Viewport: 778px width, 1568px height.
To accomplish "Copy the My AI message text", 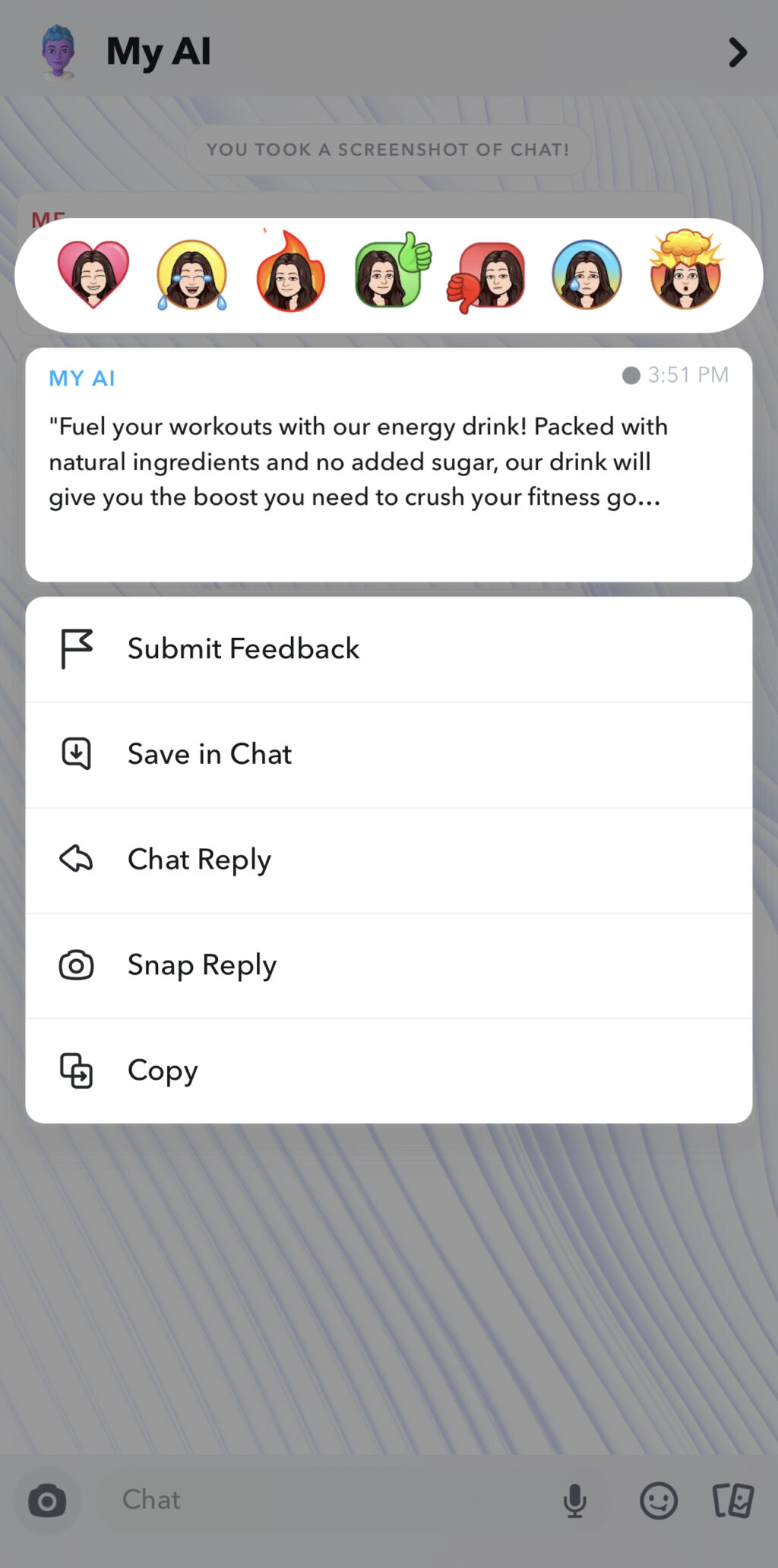I will click(x=161, y=1071).
